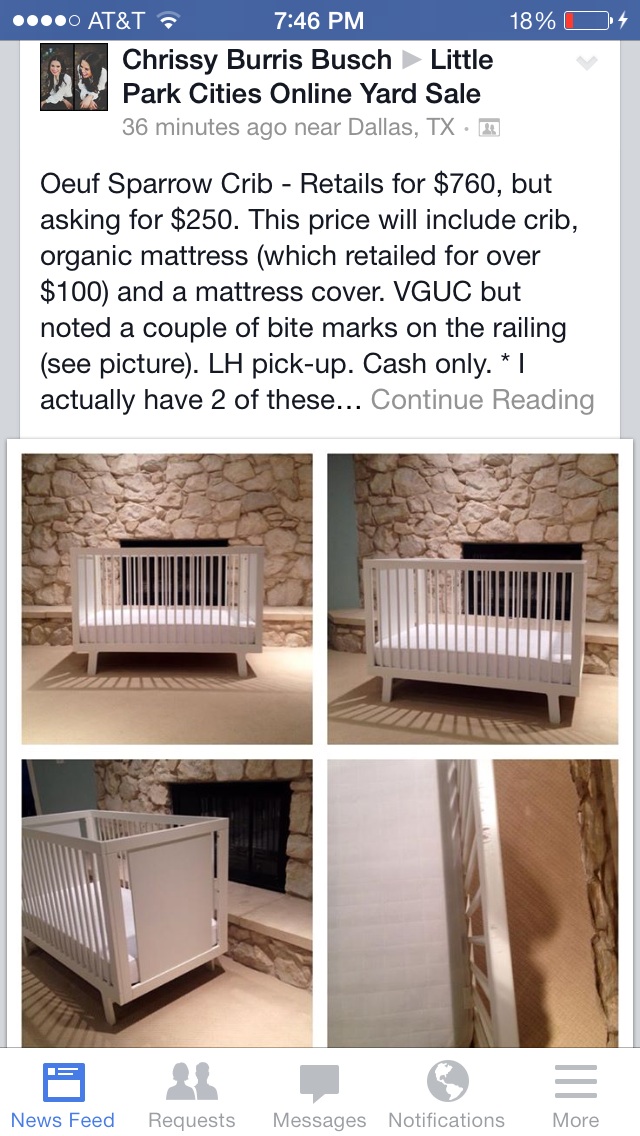Open the More menu tab
640x1136 pixels.
tap(575, 1094)
